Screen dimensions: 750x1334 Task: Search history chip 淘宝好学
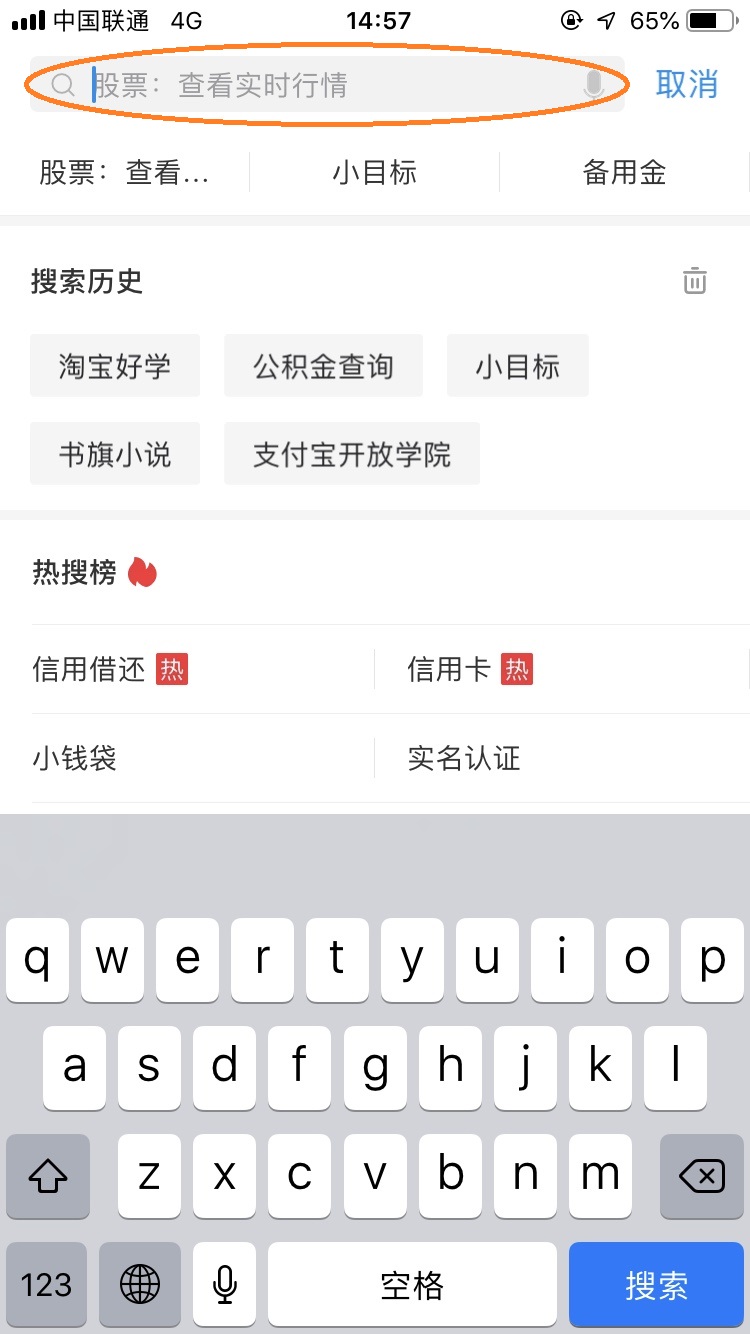[x=115, y=366]
